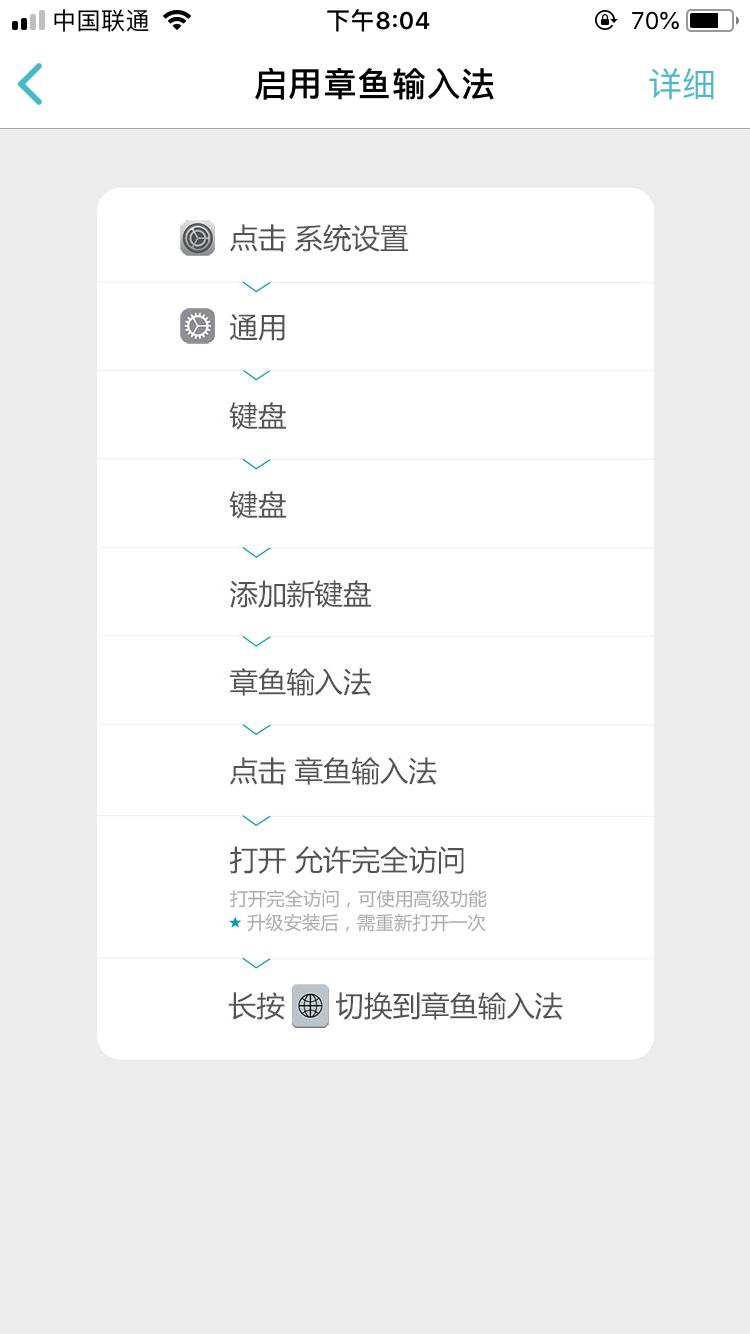Tap the 点击 章鱼输入法 step
The width and height of the screenshot is (750, 1334).
[x=330, y=770]
